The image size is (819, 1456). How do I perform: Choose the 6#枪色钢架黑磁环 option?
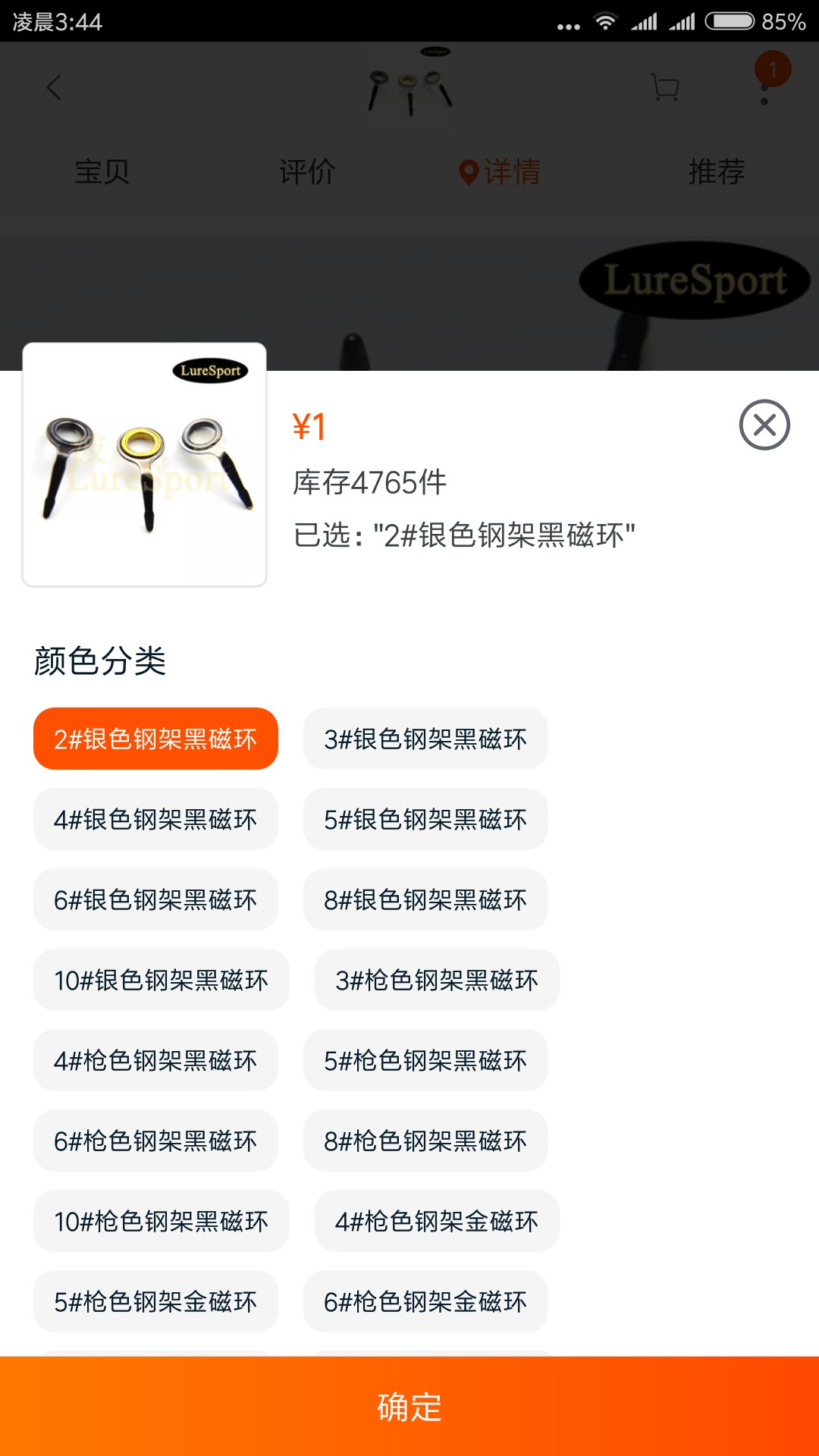[x=155, y=1141]
